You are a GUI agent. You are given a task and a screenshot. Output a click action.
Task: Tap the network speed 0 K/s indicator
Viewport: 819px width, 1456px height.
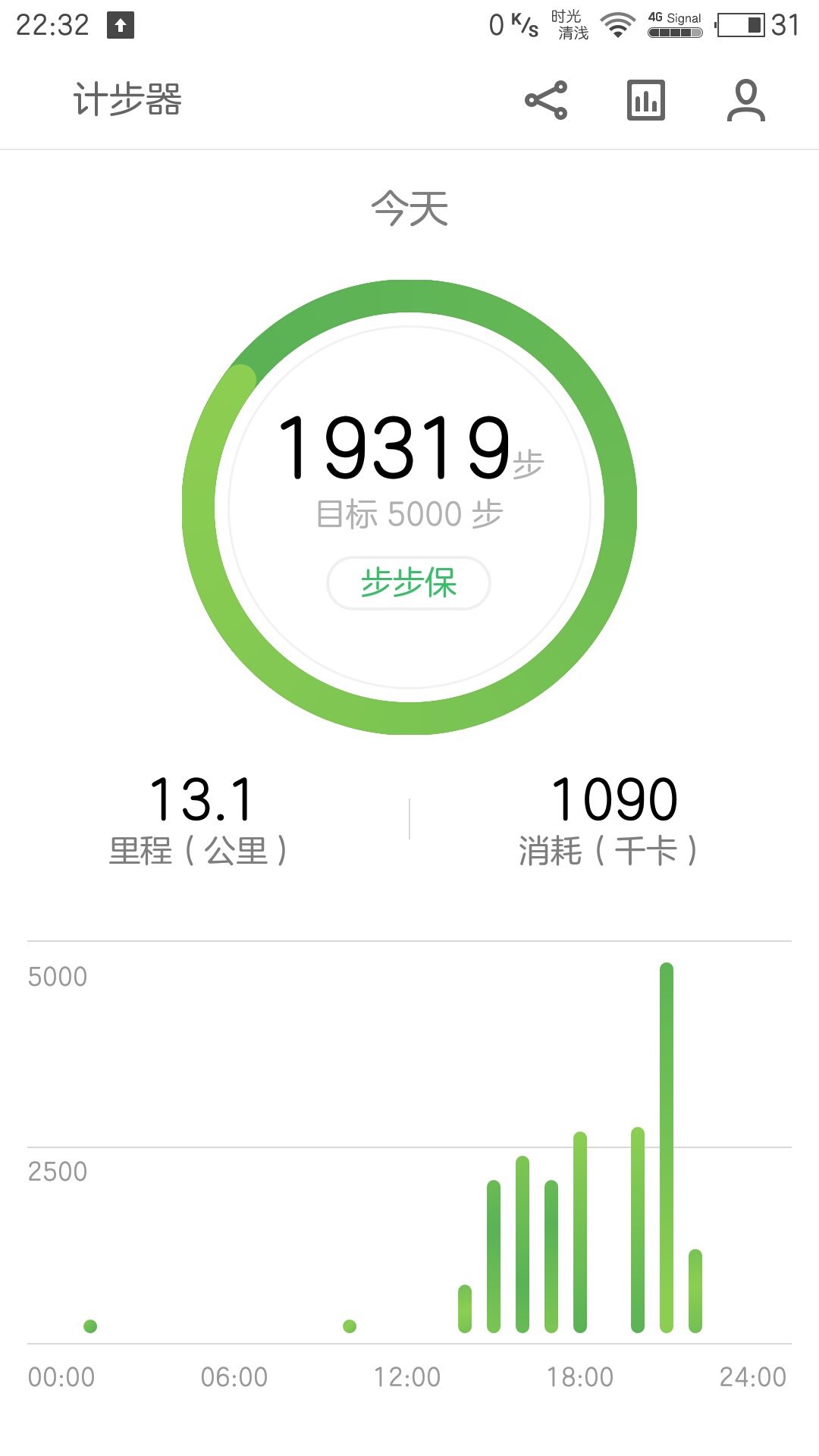click(x=512, y=23)
